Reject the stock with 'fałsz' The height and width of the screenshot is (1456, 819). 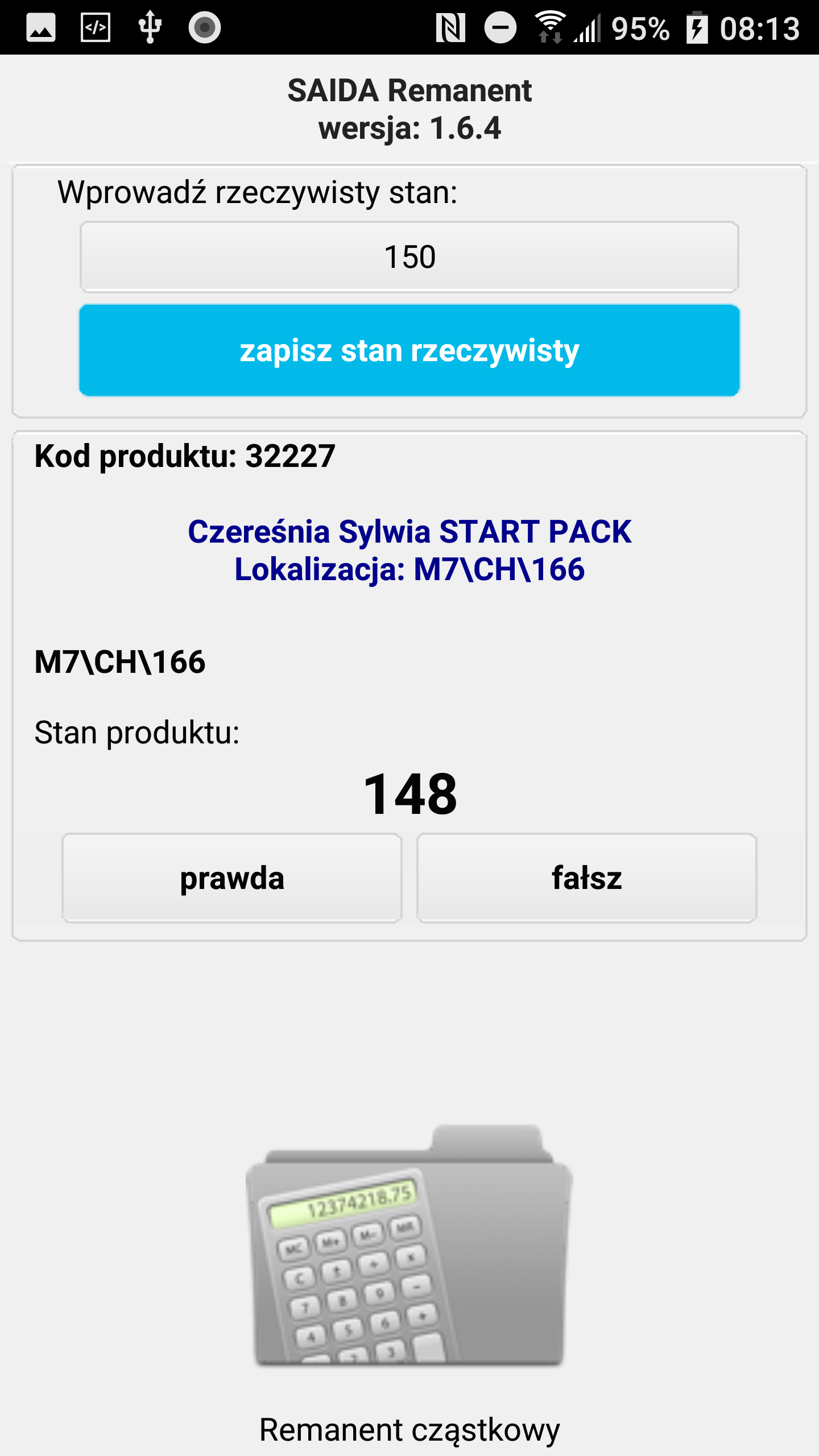[x=587, y=878]
